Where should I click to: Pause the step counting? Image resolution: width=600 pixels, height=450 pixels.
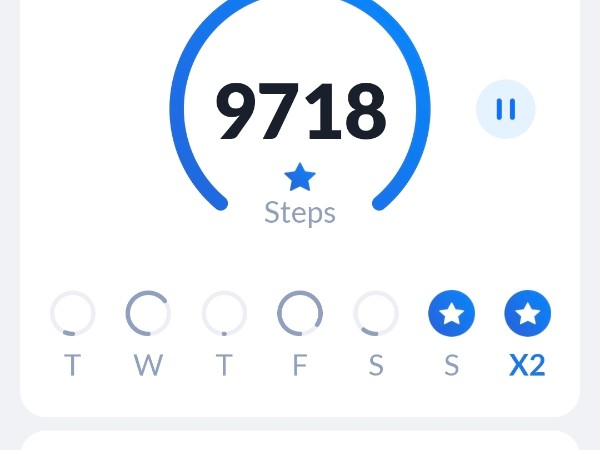coord(505,109)
